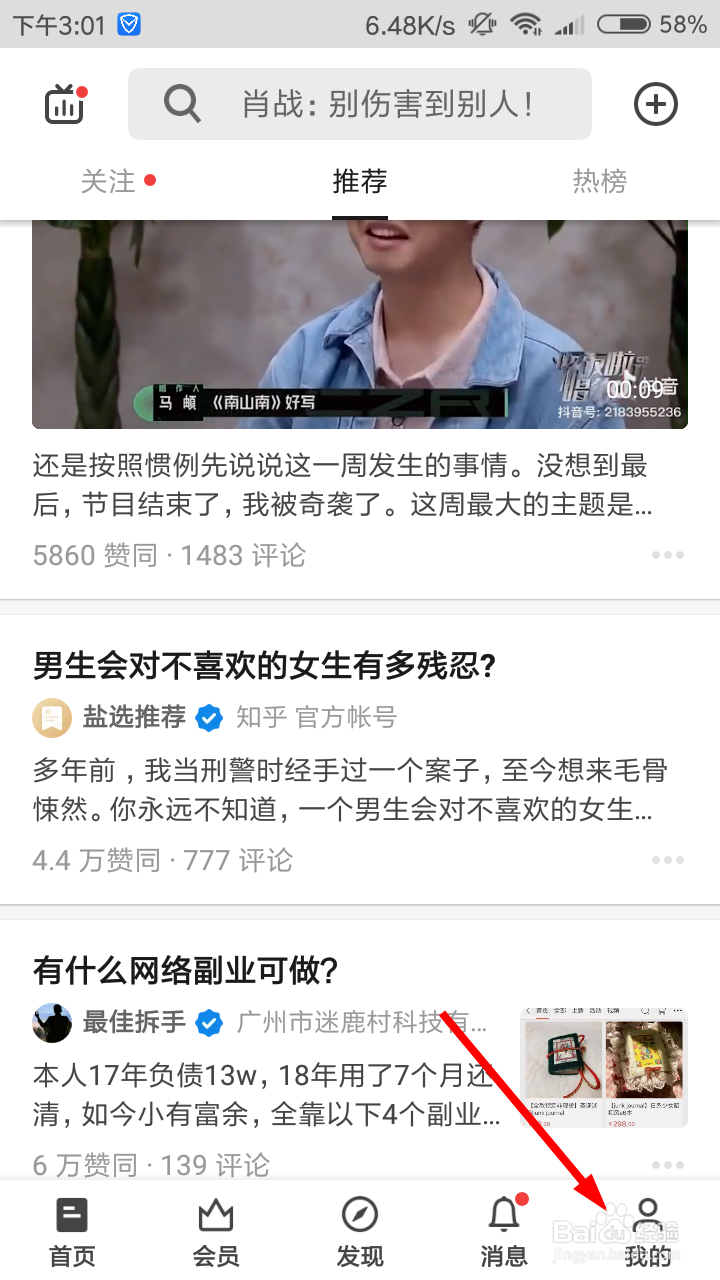Open more options for the 5860 赞同 post

pos(667,555)
